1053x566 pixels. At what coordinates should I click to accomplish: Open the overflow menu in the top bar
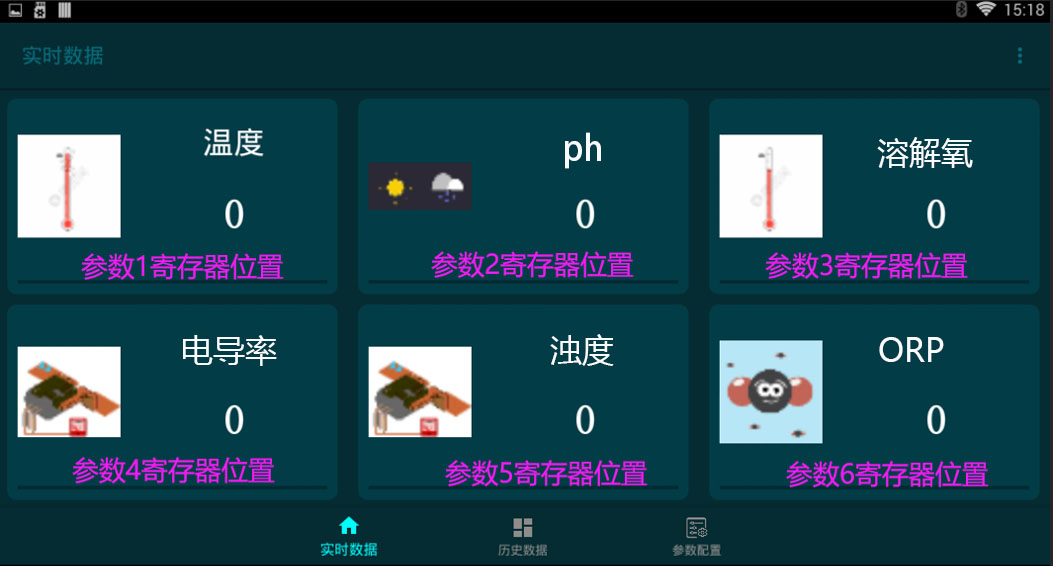pos(1019,56)
